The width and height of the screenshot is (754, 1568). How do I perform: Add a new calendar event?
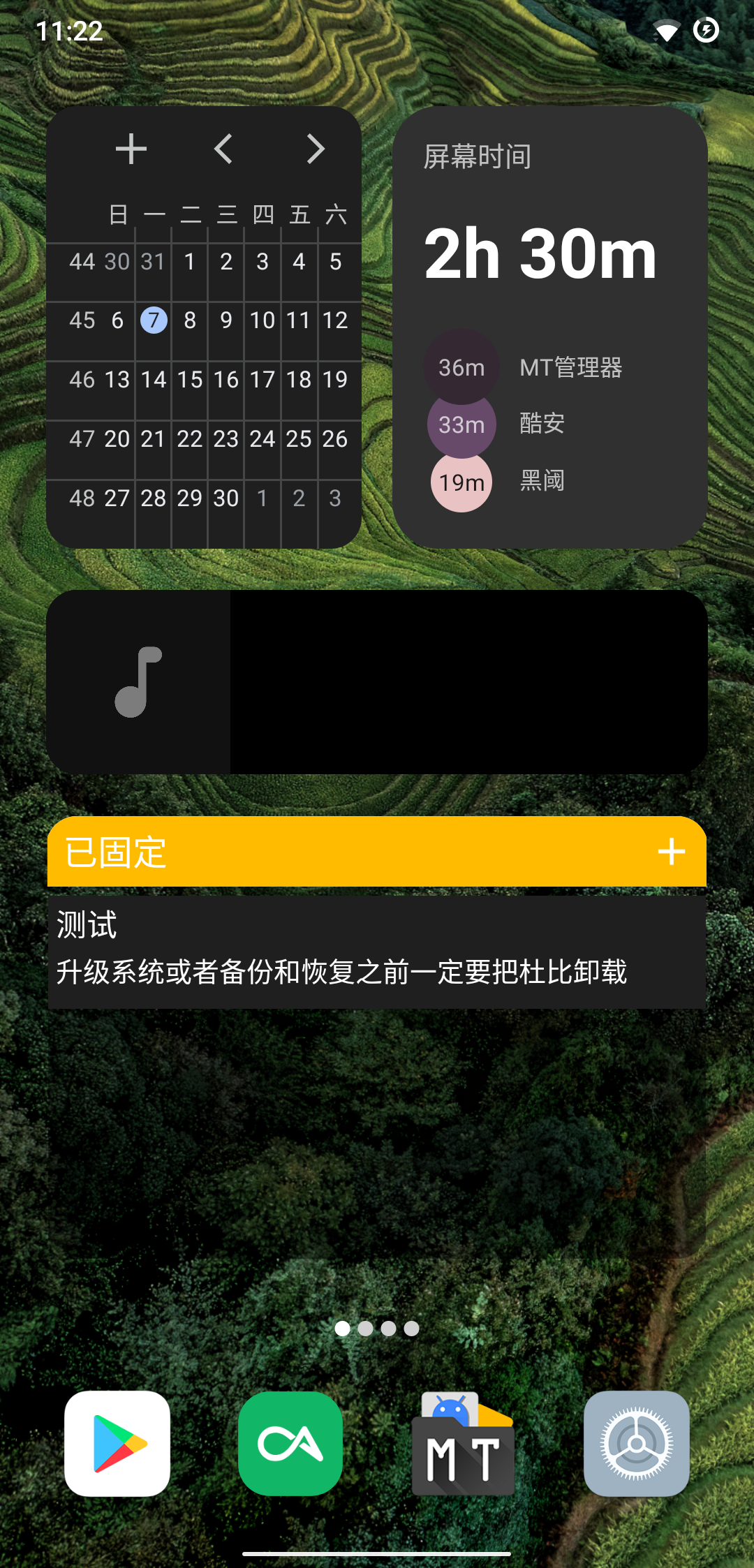click(131, 149)
